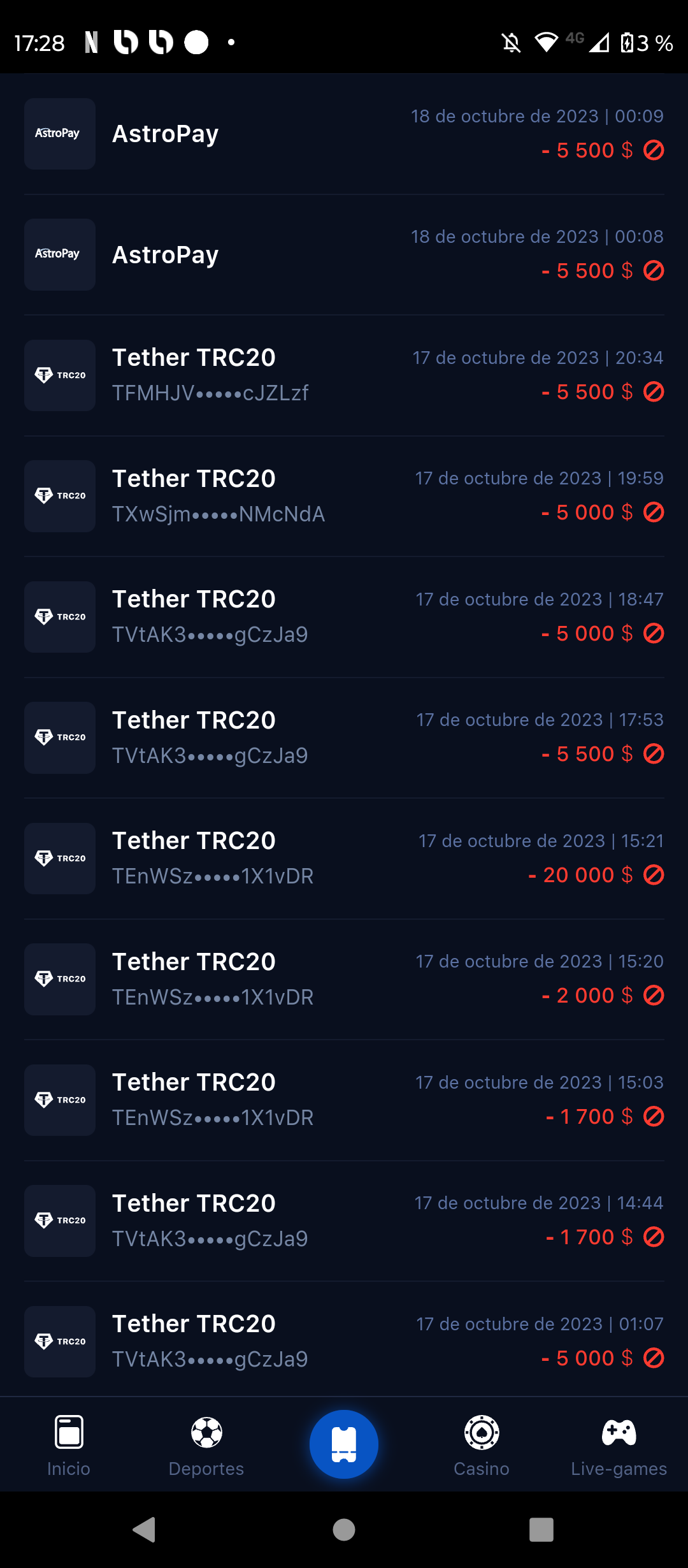
Task: Open the Tether TRC20 transaction at 01:07
Action: click(x=344, y=1341)
